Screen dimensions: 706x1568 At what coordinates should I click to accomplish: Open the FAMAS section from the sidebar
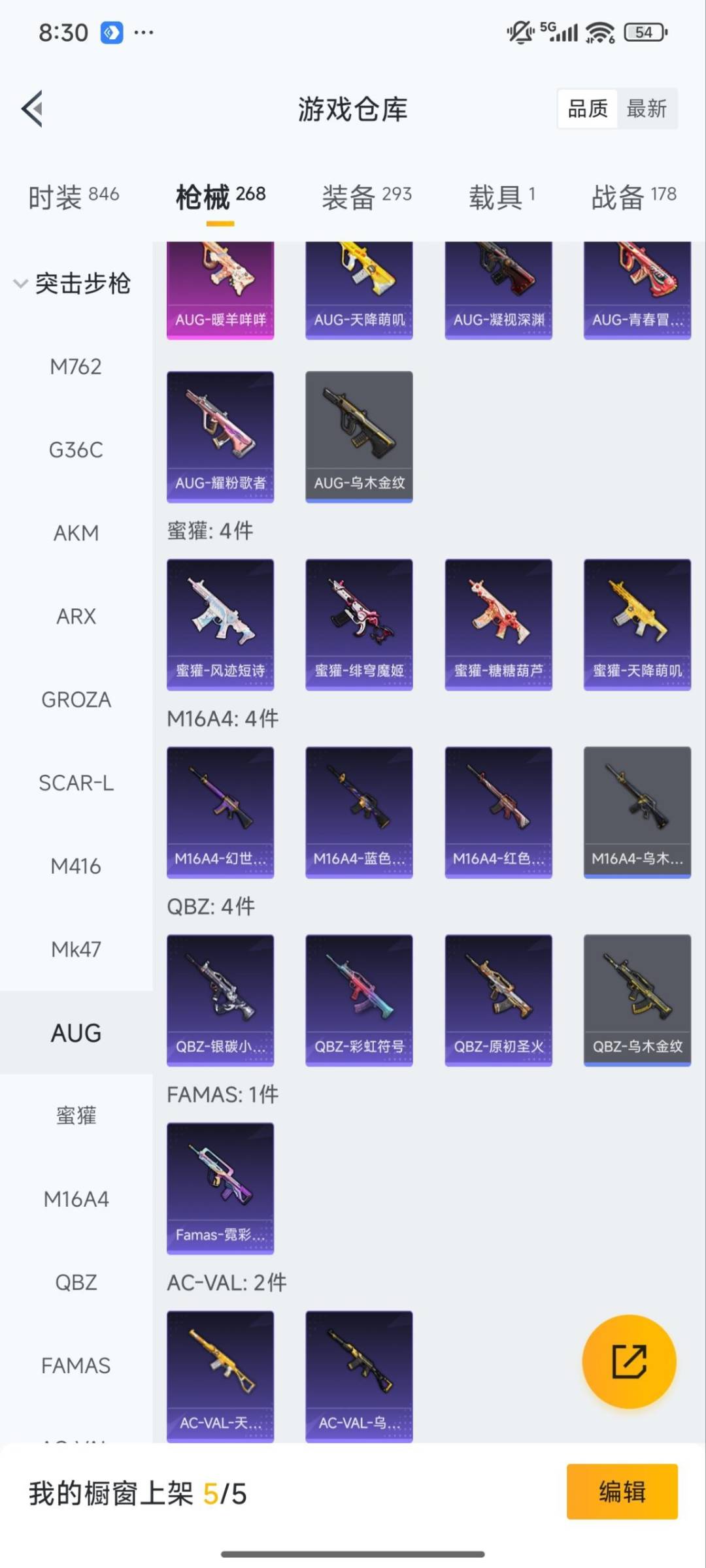tap(76, 1365)
